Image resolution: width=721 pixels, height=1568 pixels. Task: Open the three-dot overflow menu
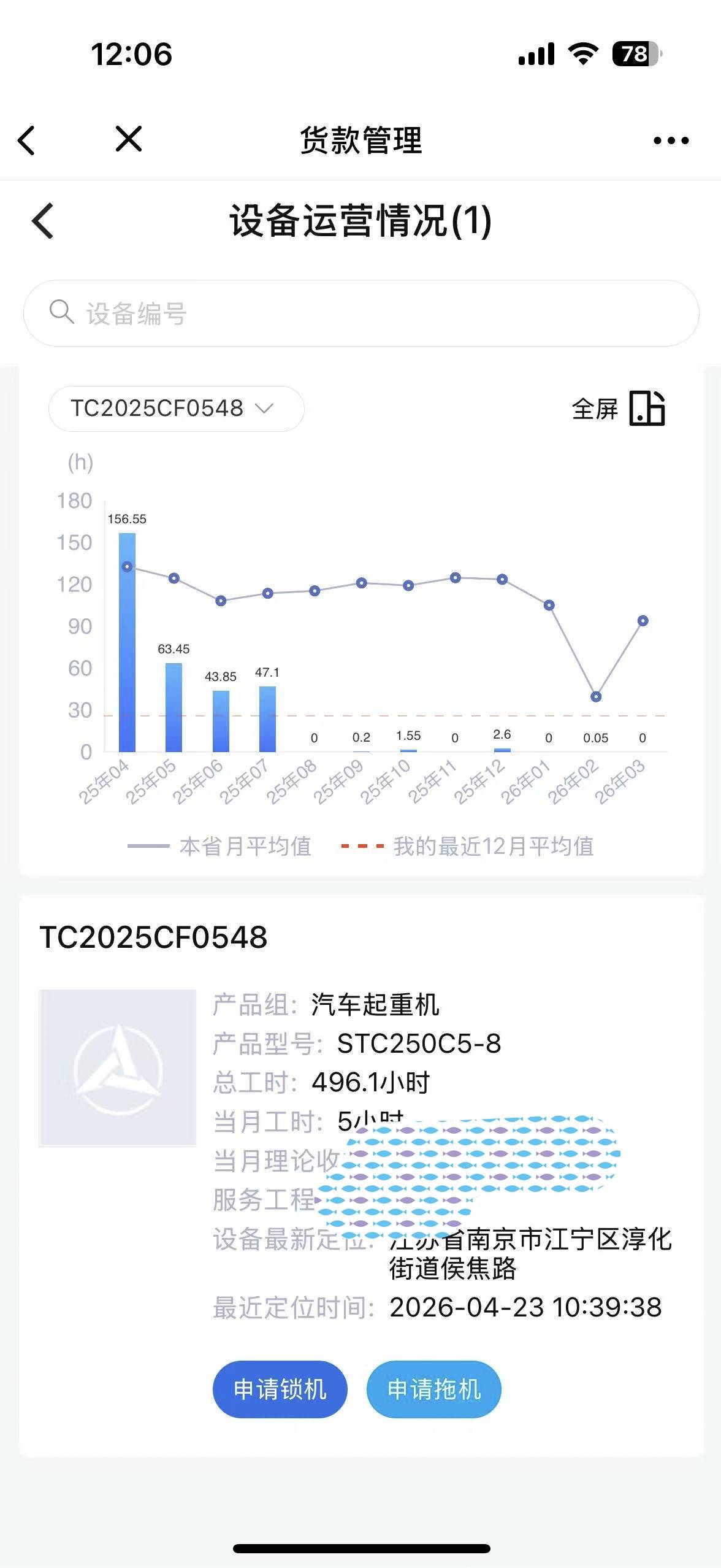click(x=671, y=140)
